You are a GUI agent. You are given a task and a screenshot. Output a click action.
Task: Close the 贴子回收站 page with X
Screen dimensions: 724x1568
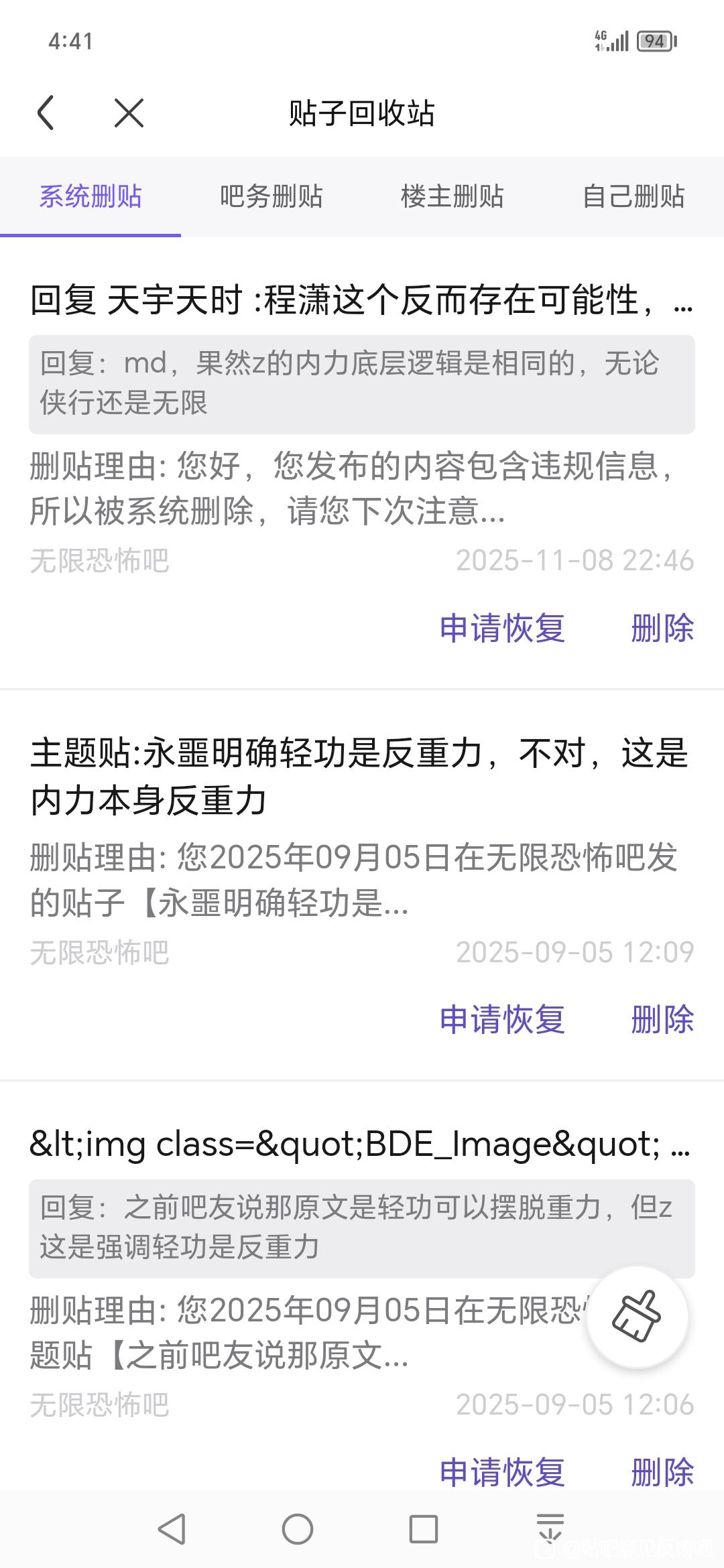129,113
